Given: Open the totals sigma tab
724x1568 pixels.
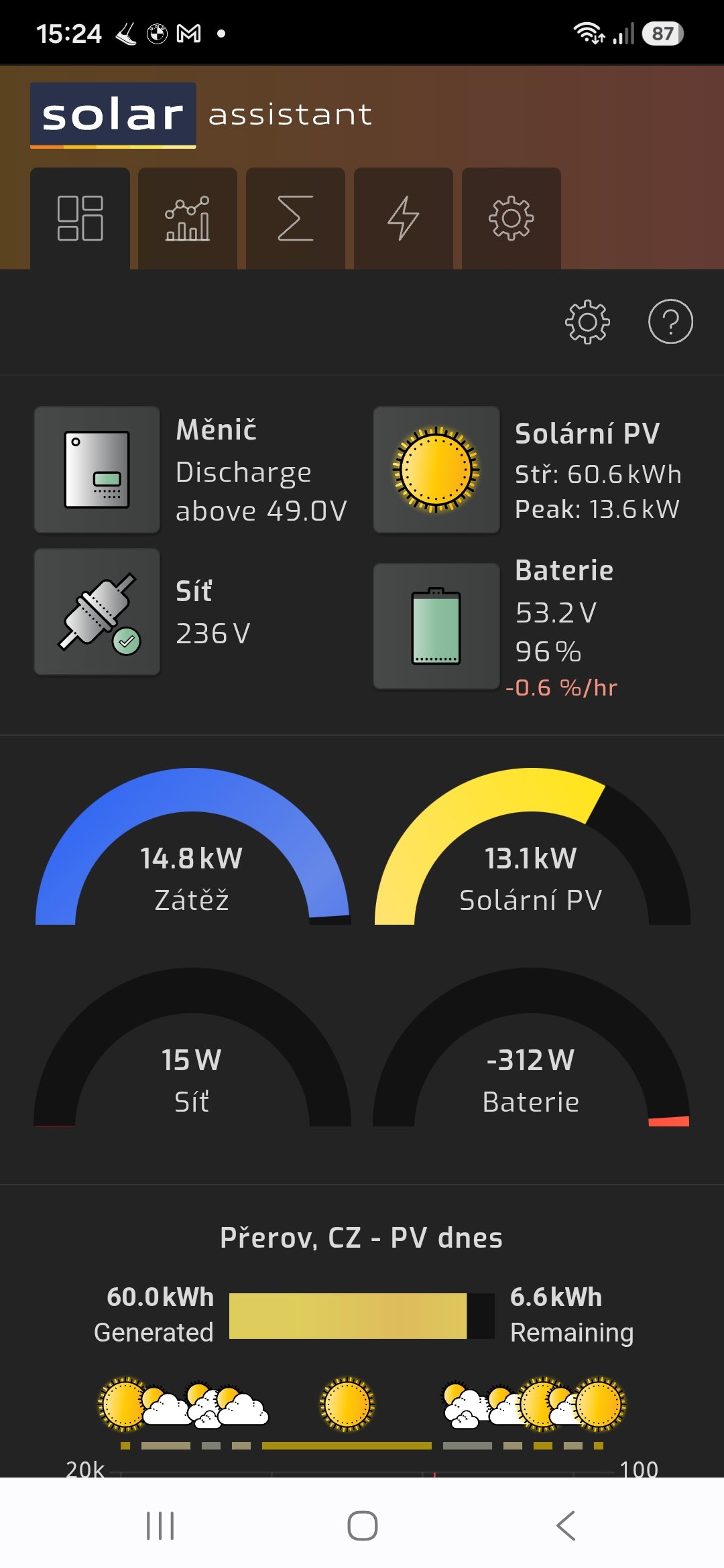Looking at the screenshot, I should click(x=296, y=218).
